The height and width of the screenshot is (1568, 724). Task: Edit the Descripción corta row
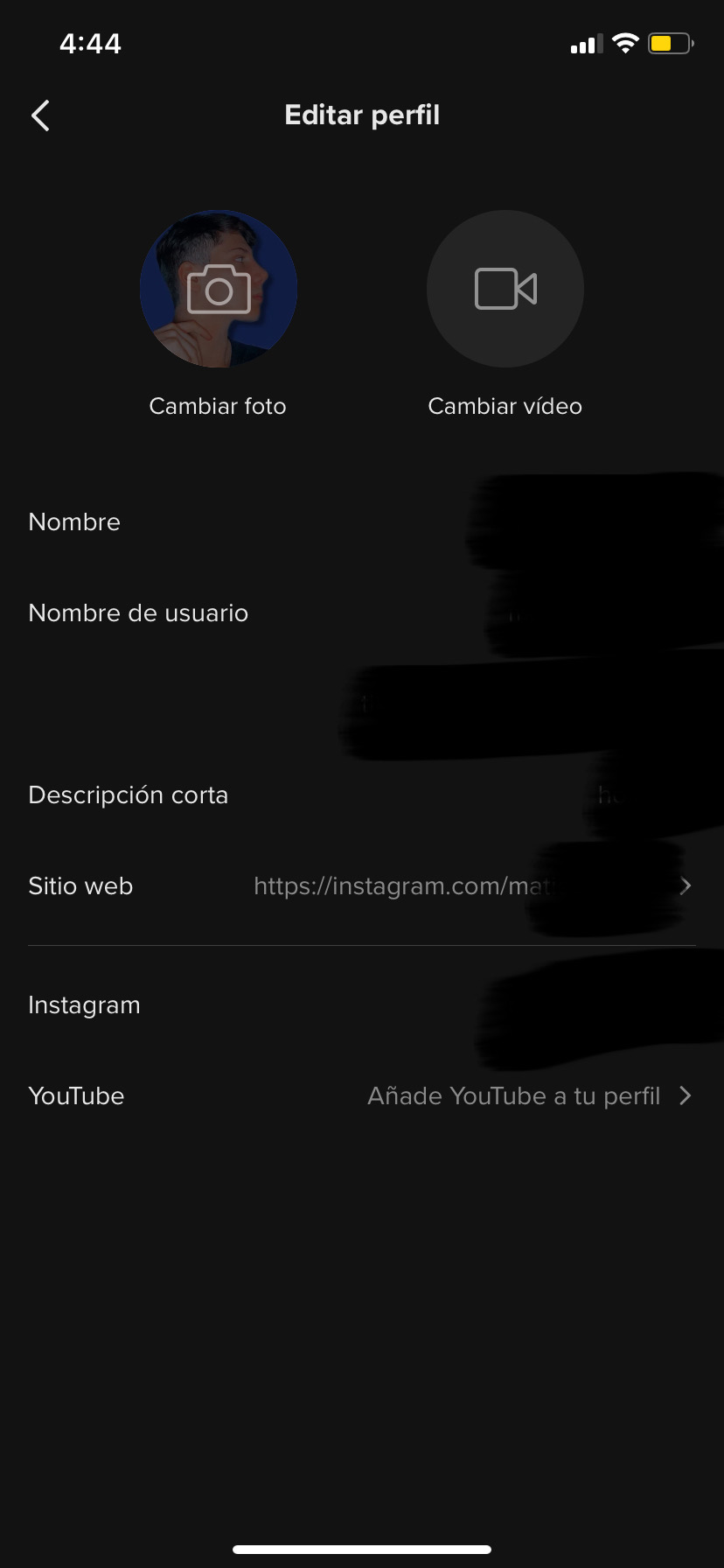[362, 795]
